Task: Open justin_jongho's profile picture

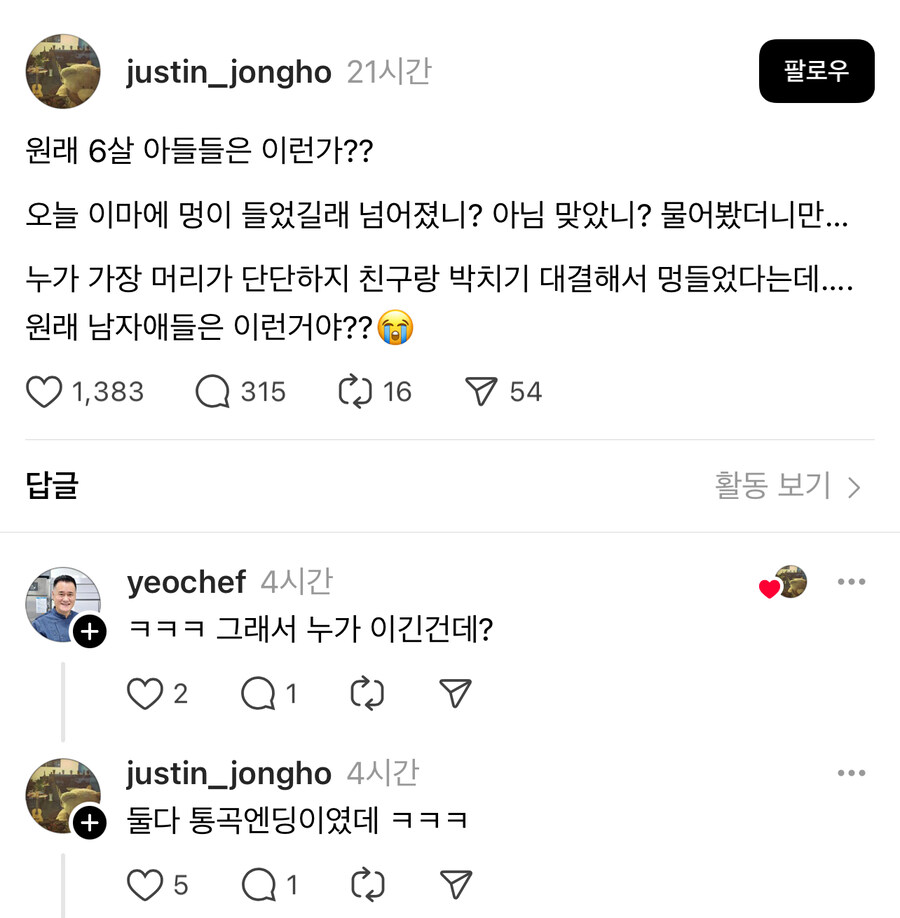Action: 63,71
